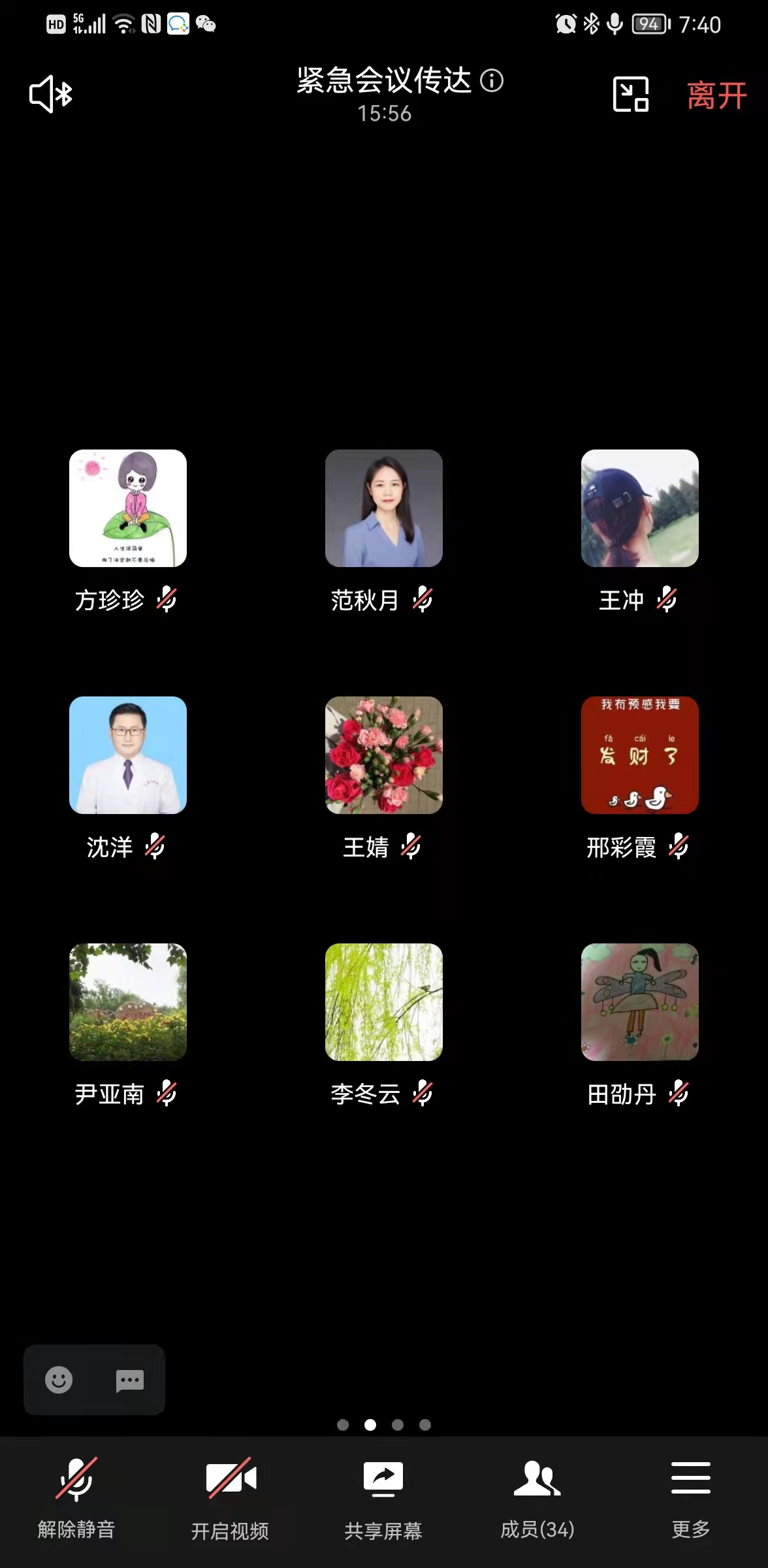Select participant 沈洋's avatar
The height and width of the screenshot is (1568, 768).
pos(128,755)
